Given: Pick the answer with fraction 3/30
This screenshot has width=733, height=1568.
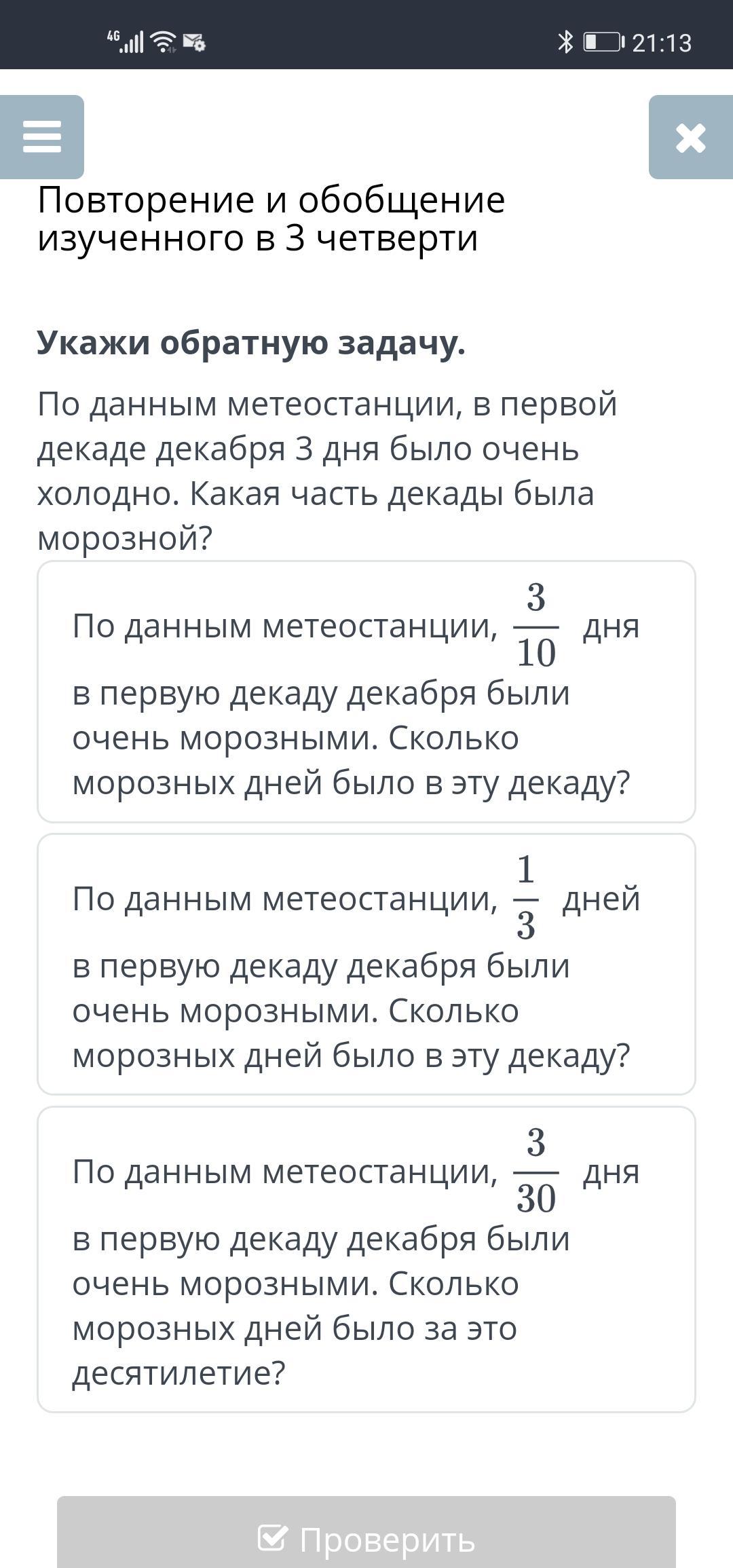Looking at the screenshot, I should [x=366, y=1259].
